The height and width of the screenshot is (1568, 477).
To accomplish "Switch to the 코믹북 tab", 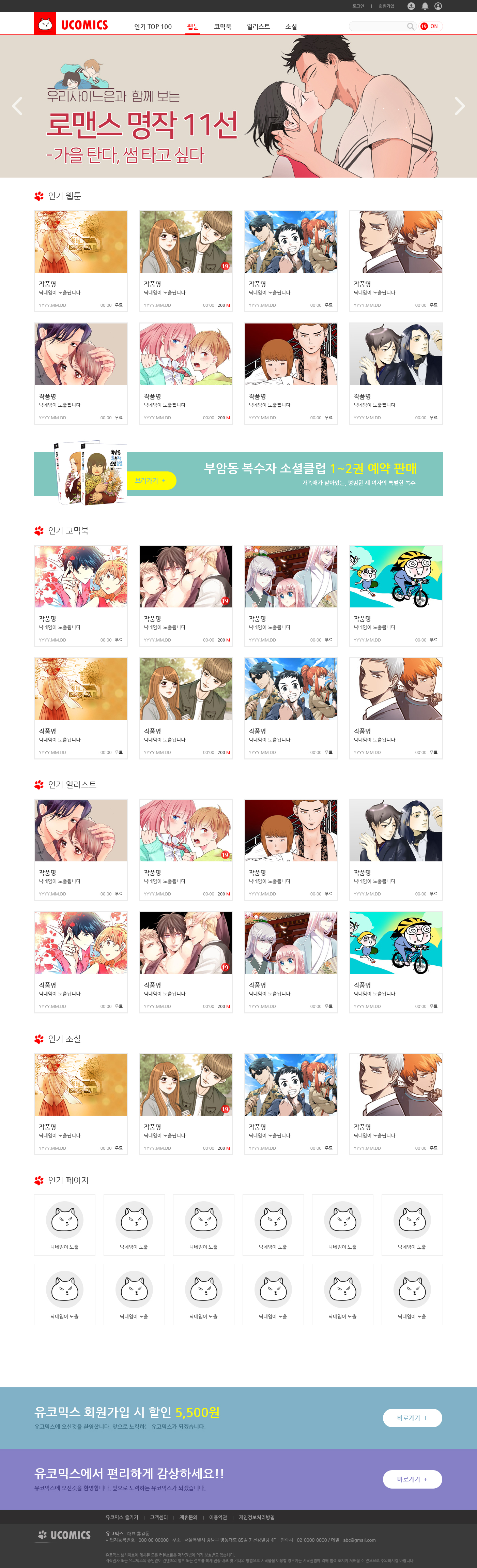I will 223,27.
